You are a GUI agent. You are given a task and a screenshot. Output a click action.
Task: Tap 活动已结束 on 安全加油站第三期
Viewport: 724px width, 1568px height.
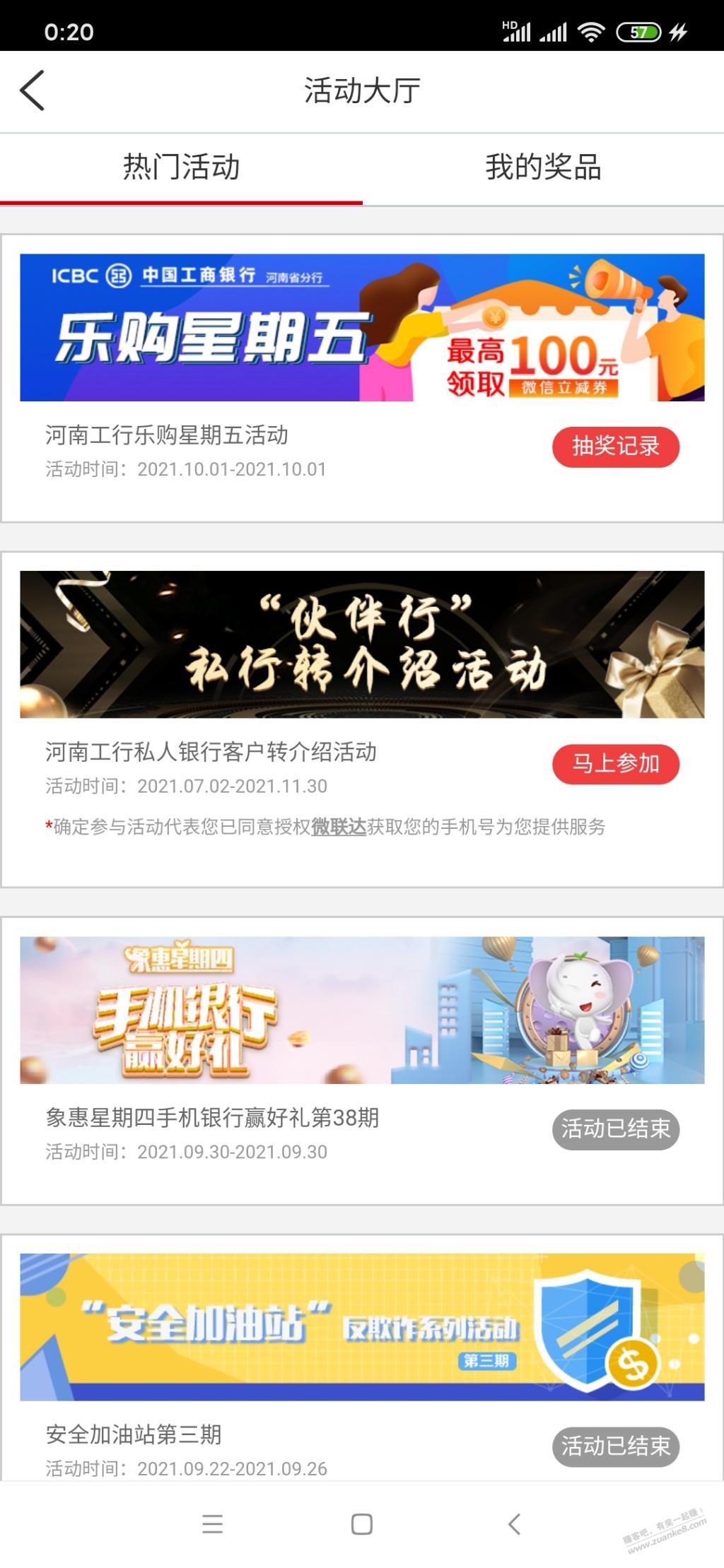tap(615, 1446)
